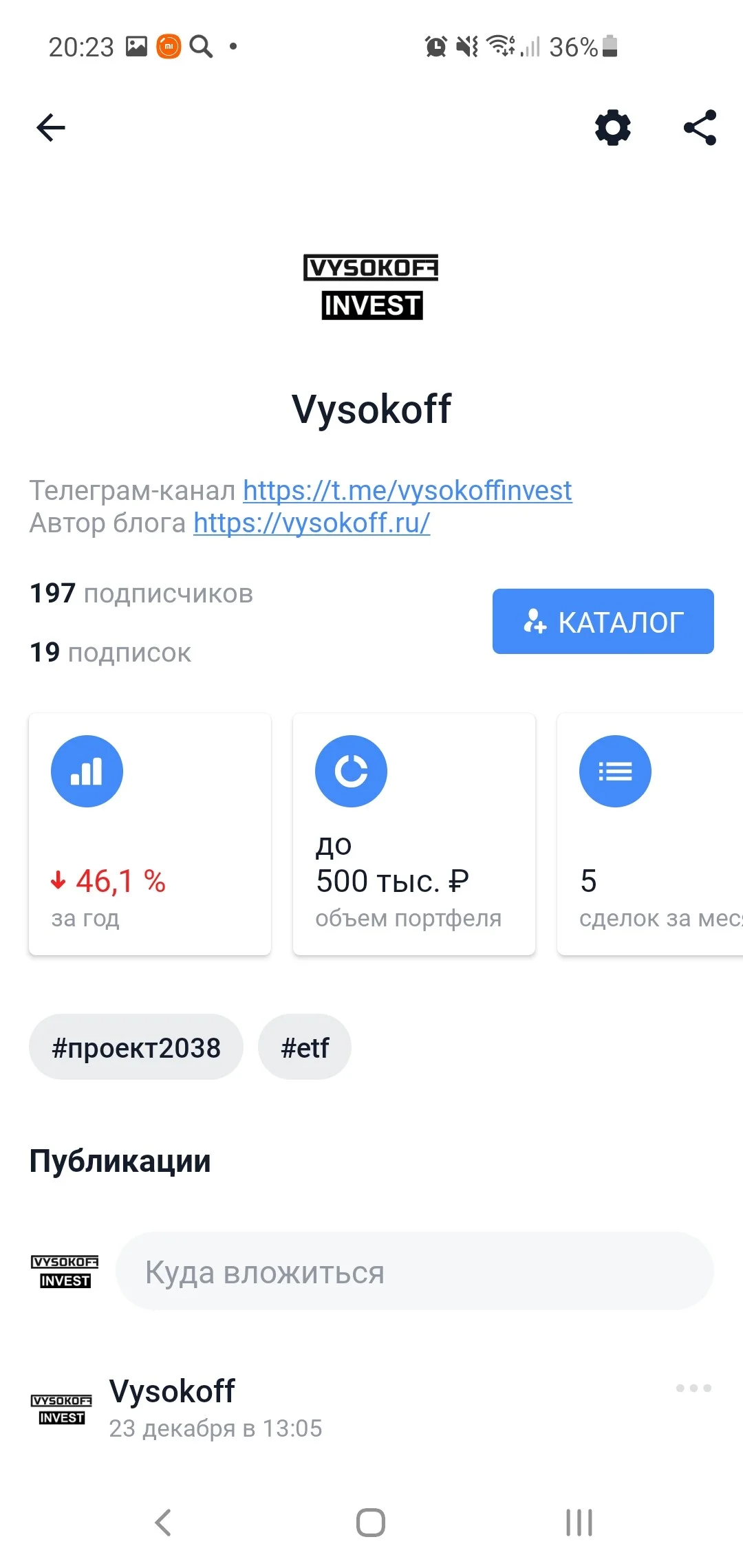This screenshot has height=1568, width=743.
Task: Open the объем портфеля card
Action: [414, 834]
